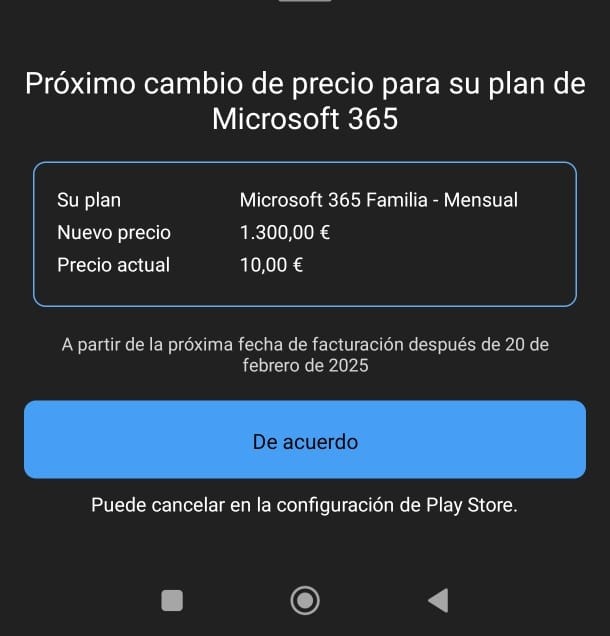
Task: Go to the home screen
Action: (x=305, y=600)
